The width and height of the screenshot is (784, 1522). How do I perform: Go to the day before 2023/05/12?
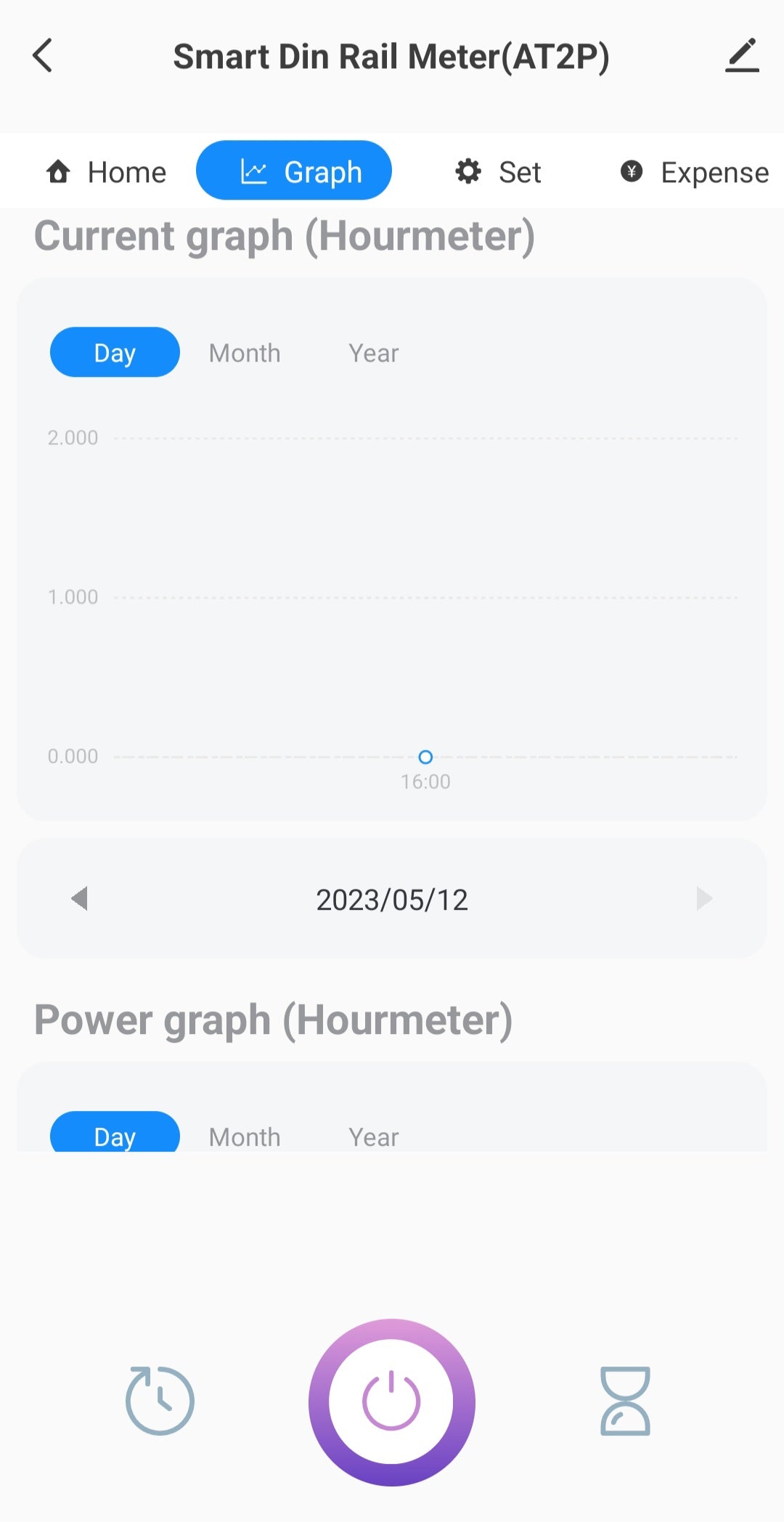click(x=80, y=898)
